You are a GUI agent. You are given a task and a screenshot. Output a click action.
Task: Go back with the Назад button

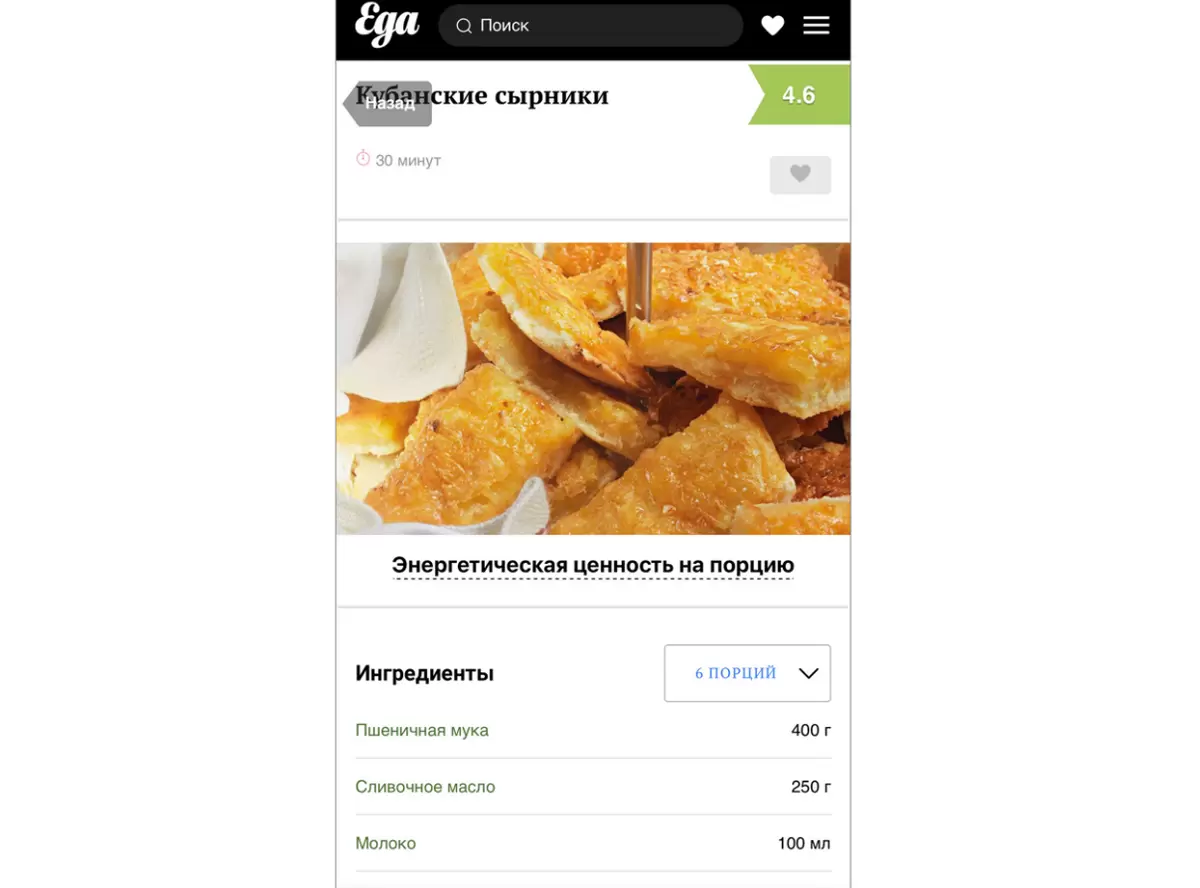(x=389, y=103)
